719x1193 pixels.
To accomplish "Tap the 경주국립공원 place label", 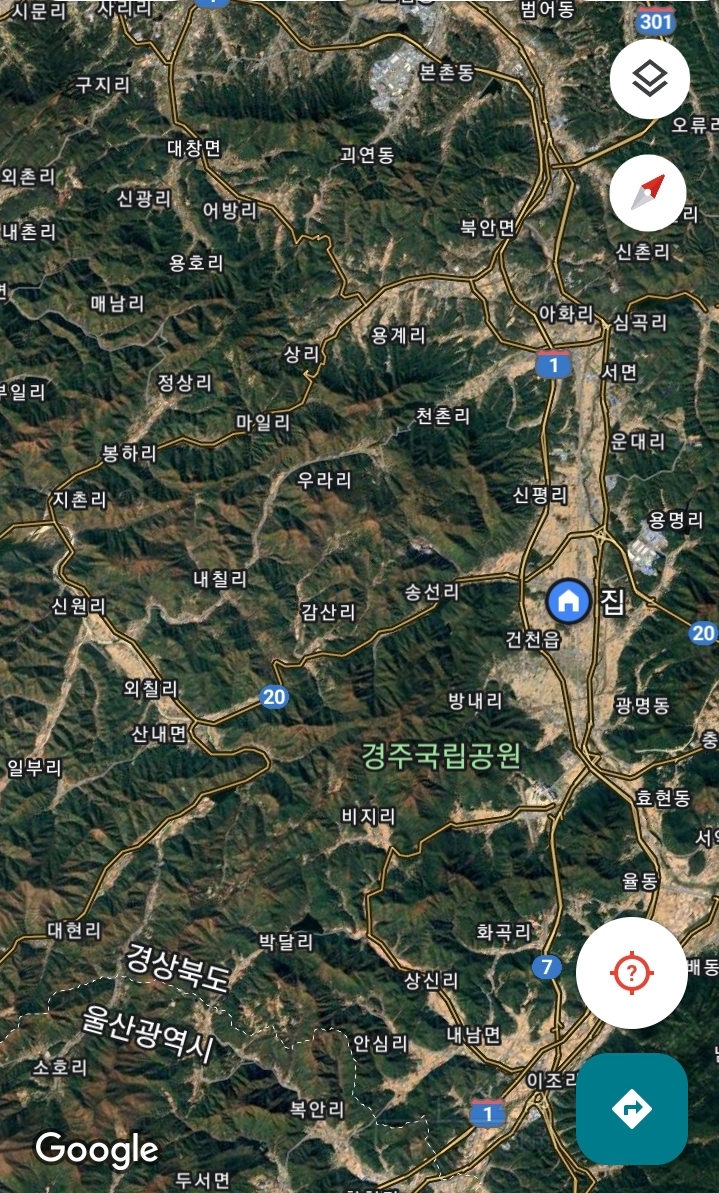I will [441, 756].
